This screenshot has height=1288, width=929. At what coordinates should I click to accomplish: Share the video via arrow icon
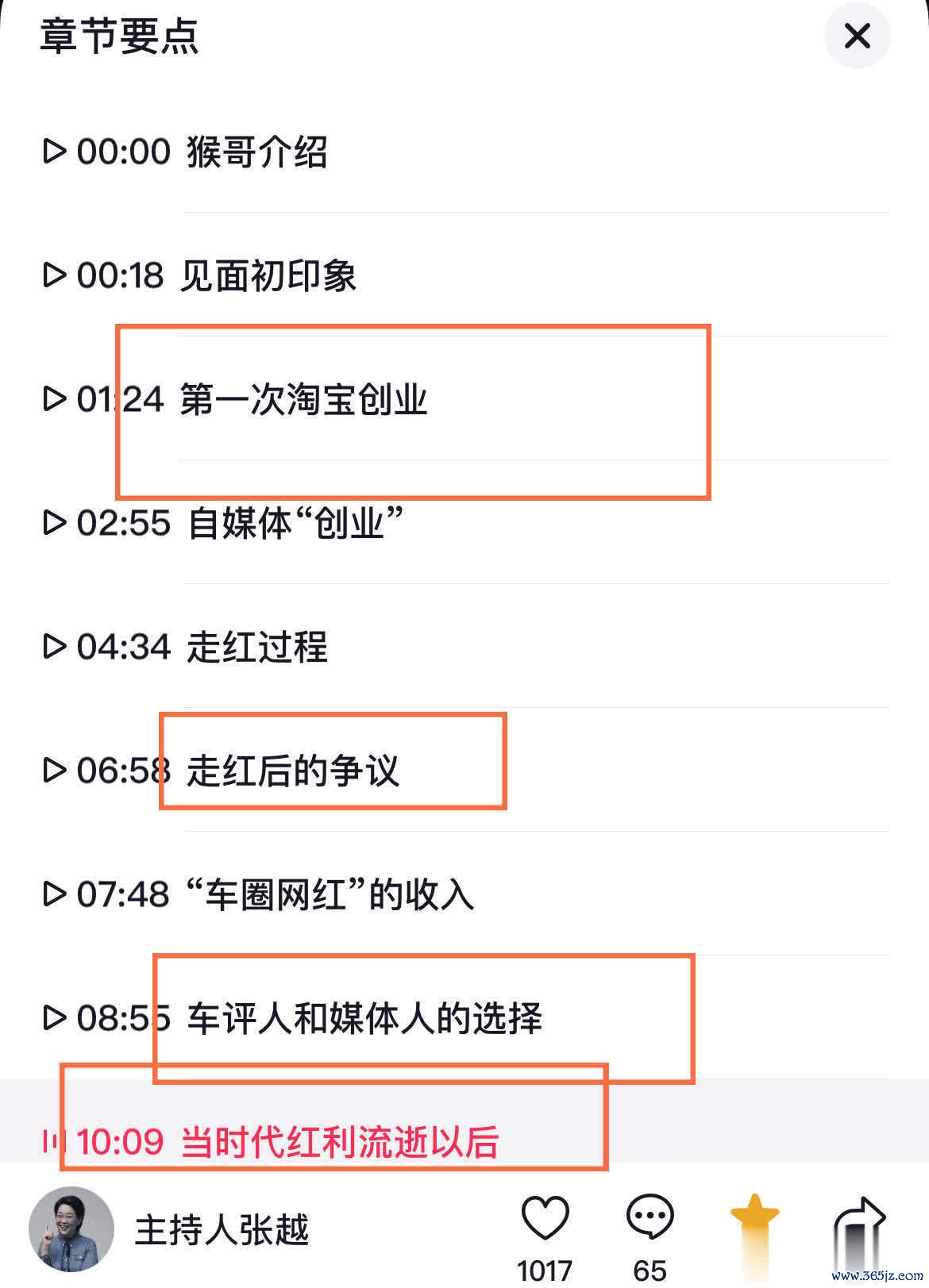click(859, 1222)
